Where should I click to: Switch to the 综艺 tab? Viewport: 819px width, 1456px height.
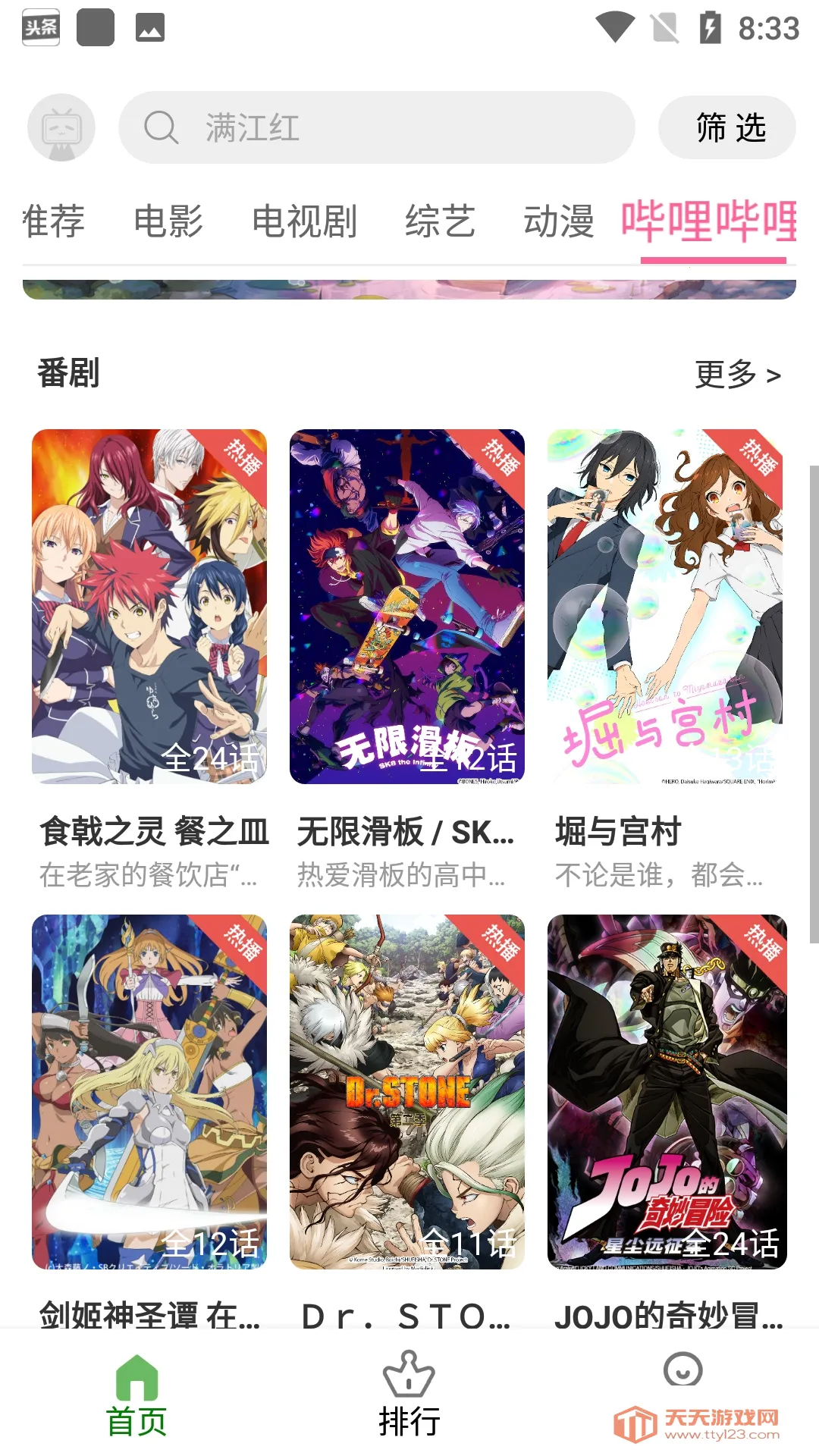coord(438,221)
